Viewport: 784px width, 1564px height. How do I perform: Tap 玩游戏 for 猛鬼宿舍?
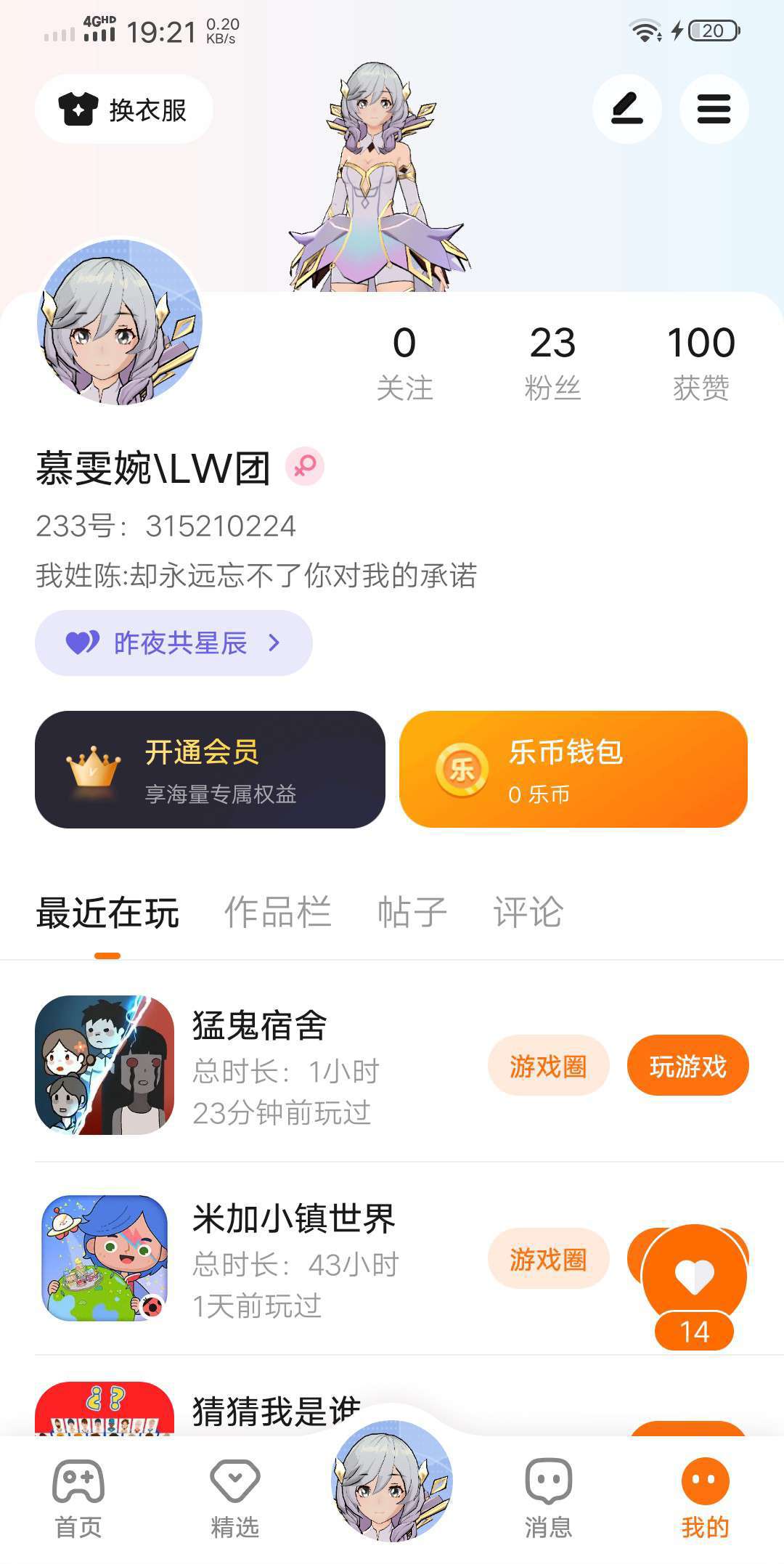click(687, 1066)
